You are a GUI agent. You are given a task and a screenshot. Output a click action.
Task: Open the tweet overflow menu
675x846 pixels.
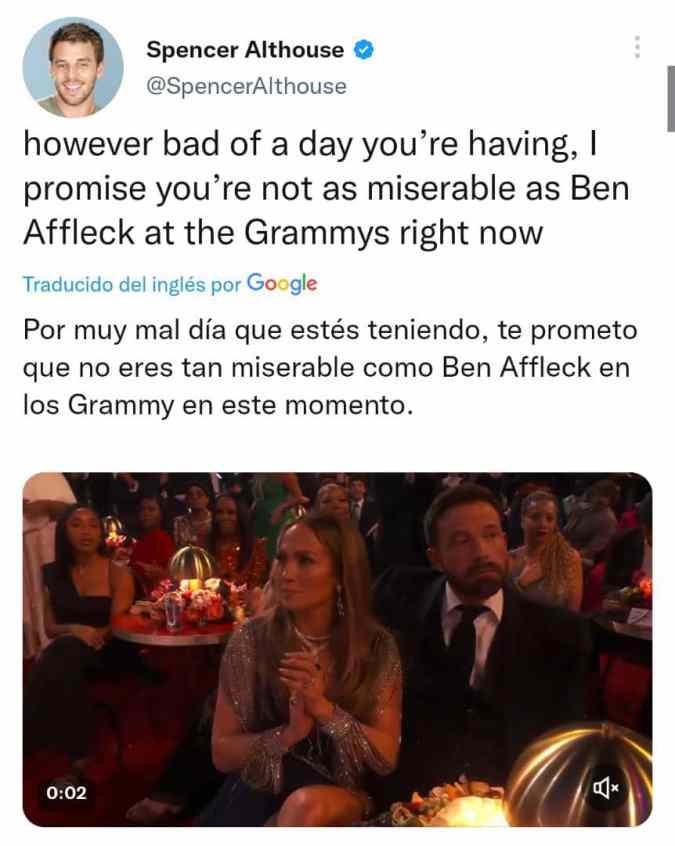point(637,48)
